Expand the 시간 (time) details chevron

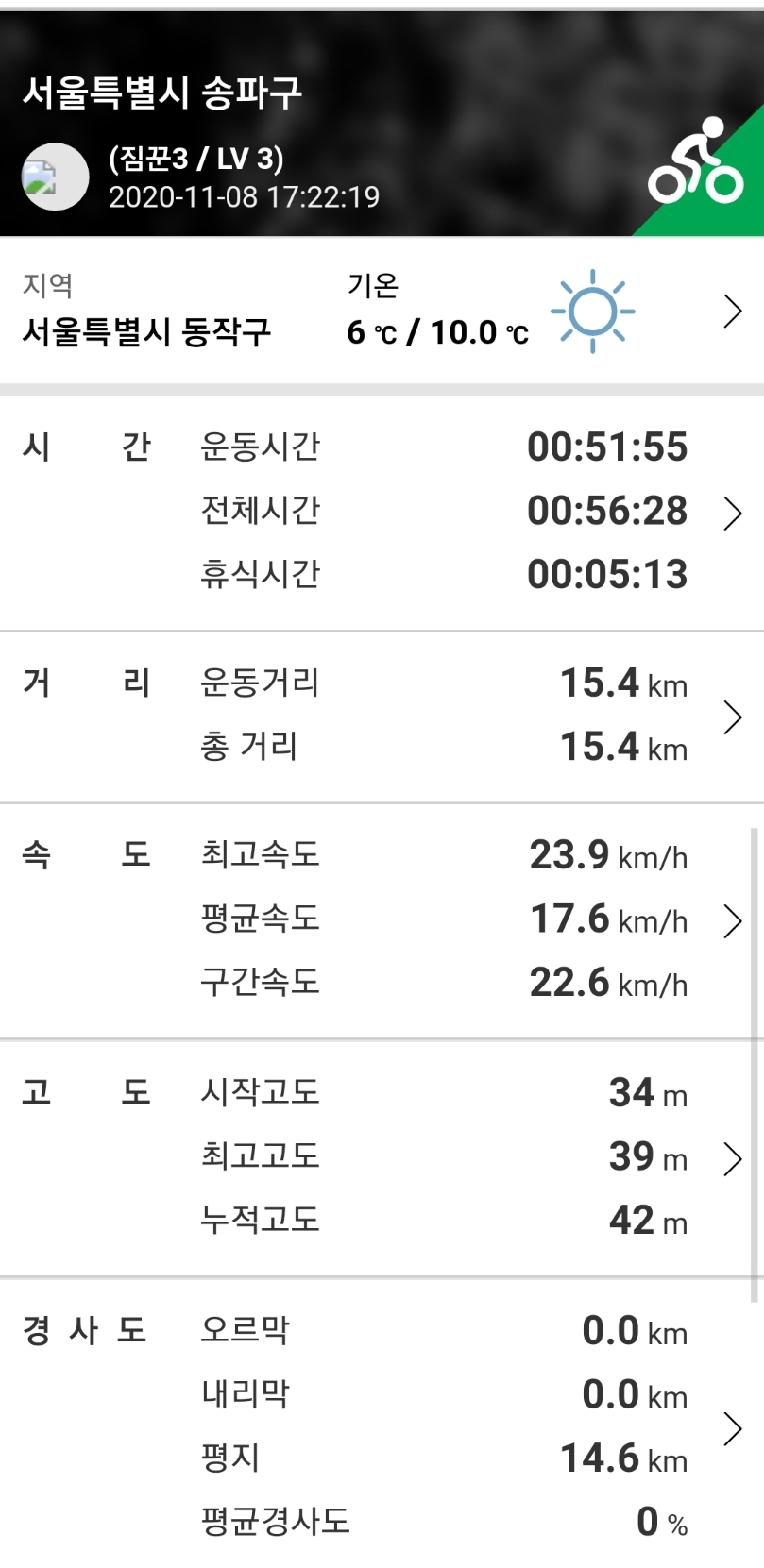click(x=733, y=513)
